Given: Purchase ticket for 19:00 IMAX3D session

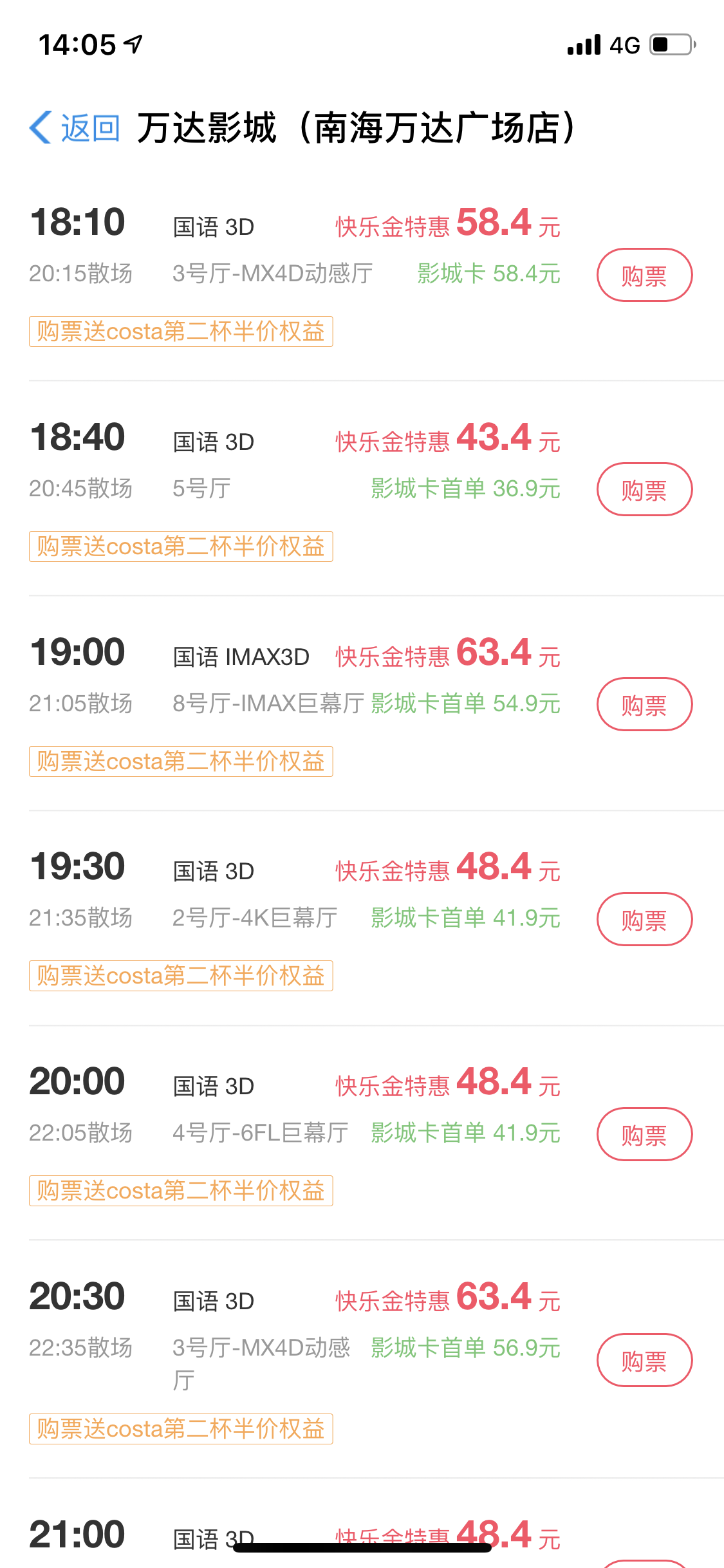Looking at the screenshot, I should [x=644, y=705].
